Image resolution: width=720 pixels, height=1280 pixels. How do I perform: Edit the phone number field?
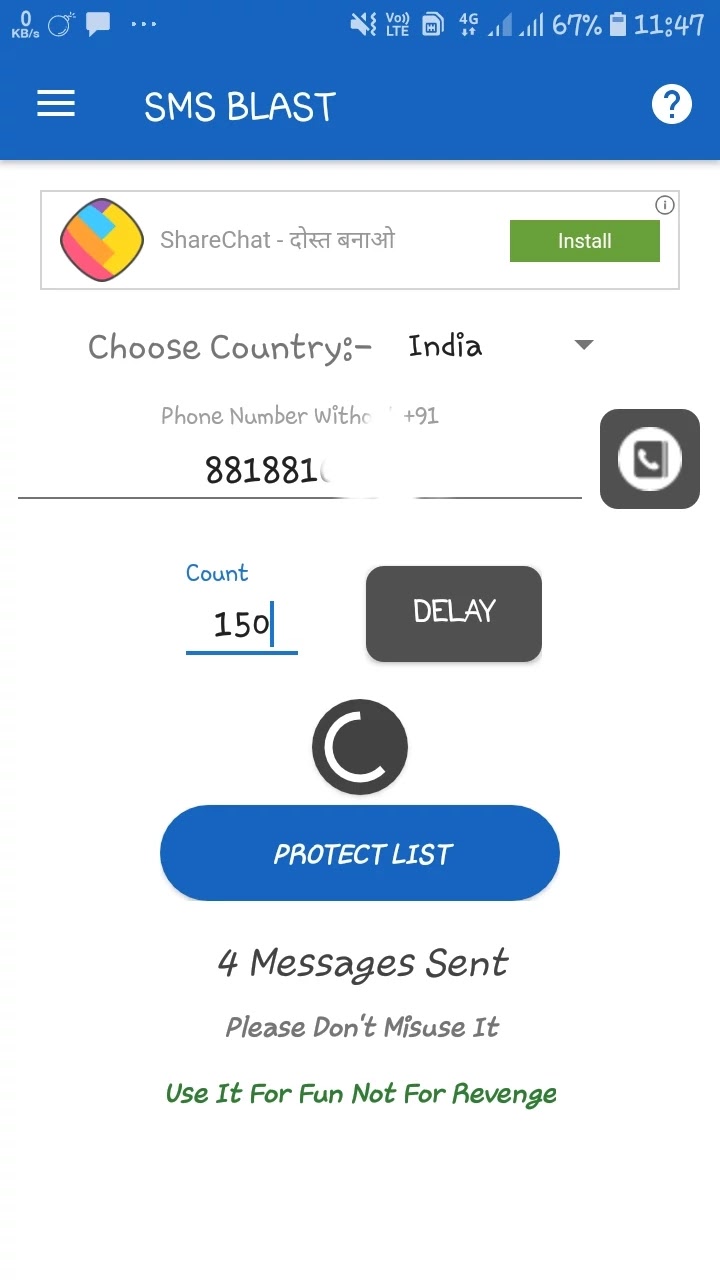click(x=300, y=469)
